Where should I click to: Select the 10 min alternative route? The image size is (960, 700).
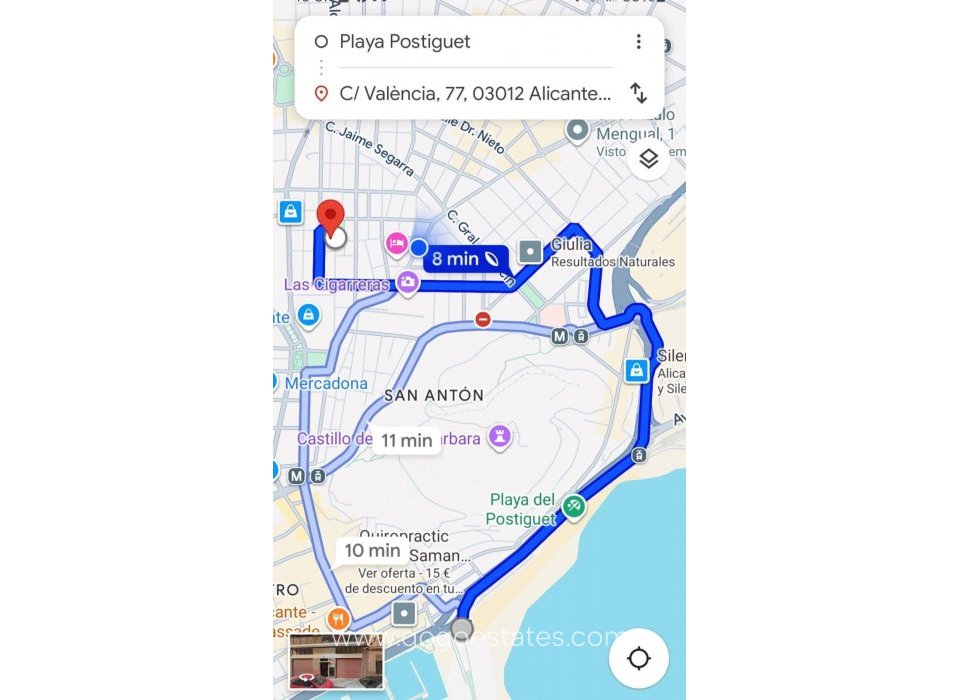372,550
